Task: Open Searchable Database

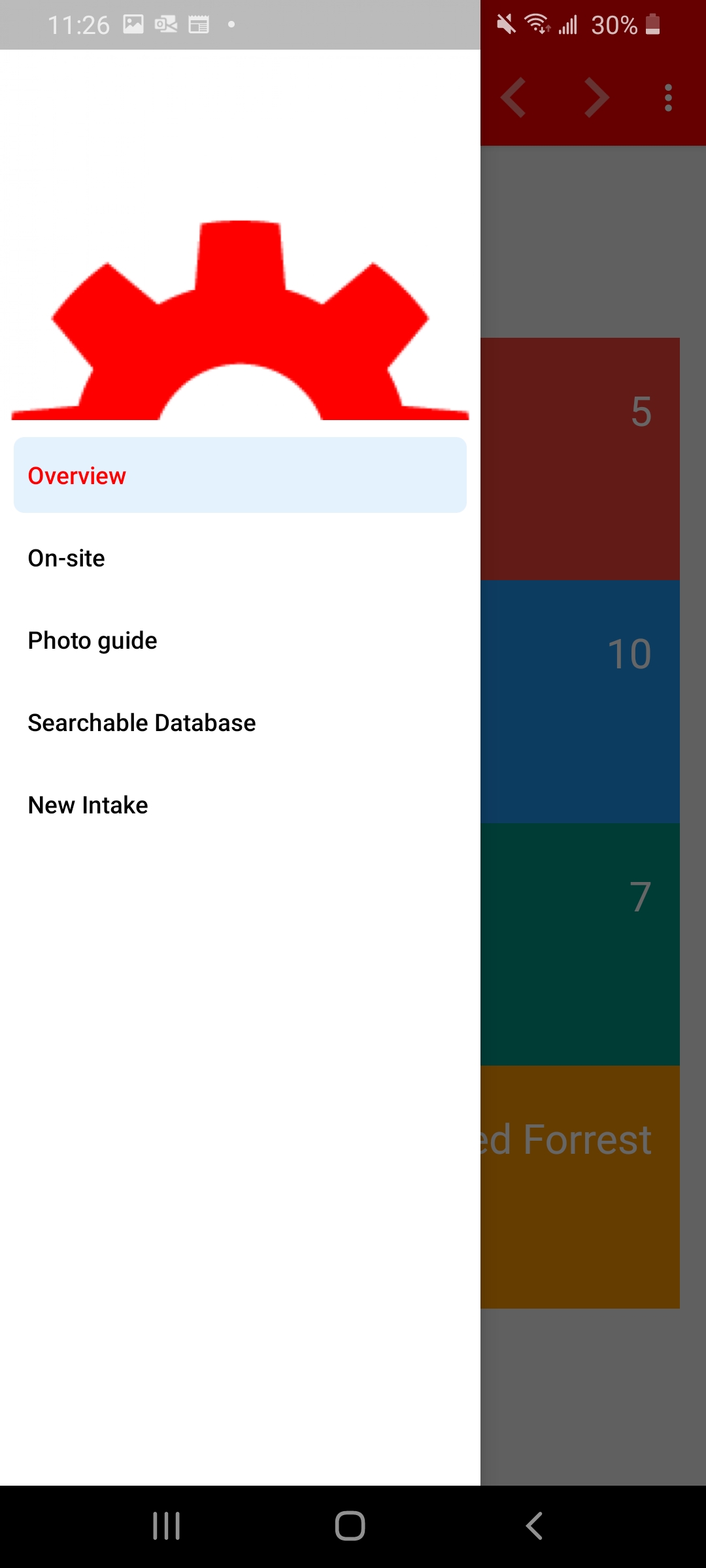Action: (240, 723)
